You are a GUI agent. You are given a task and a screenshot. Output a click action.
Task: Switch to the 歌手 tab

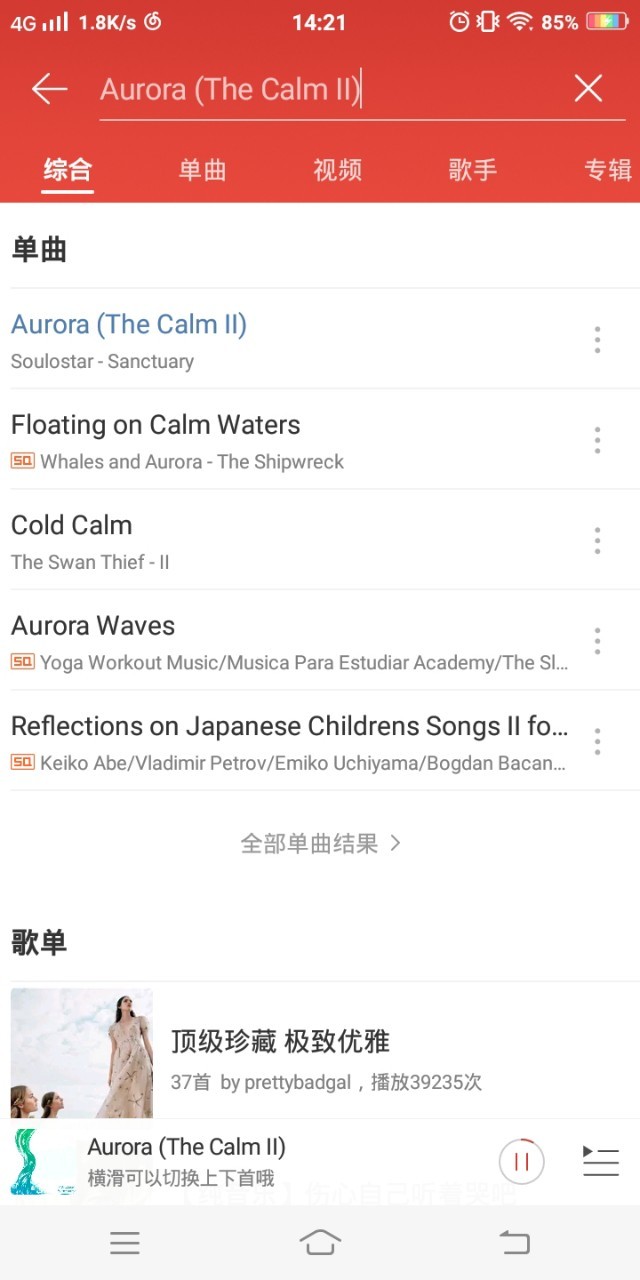point(472,170)
